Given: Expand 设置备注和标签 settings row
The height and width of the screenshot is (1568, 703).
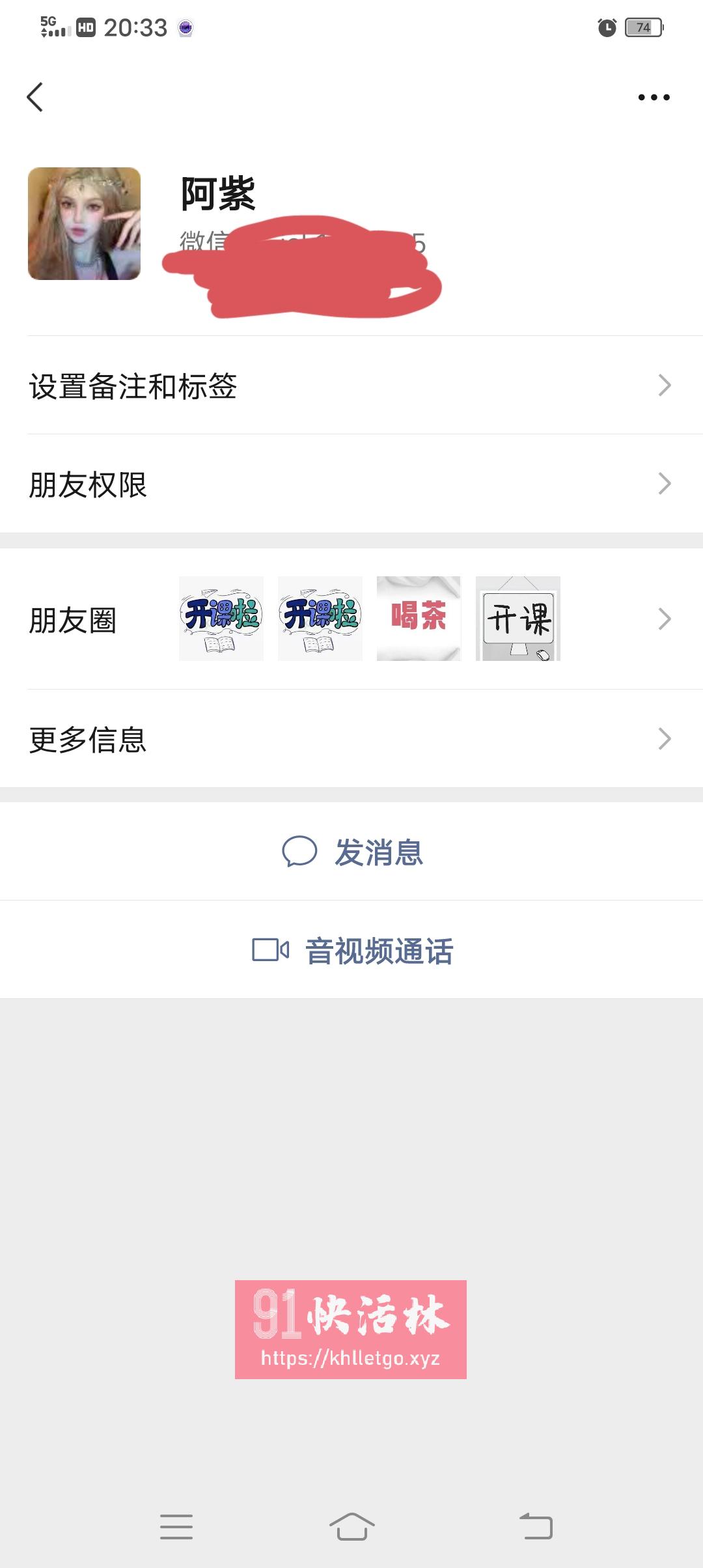Looking at the screenshot, I should (x=351, y=386).
